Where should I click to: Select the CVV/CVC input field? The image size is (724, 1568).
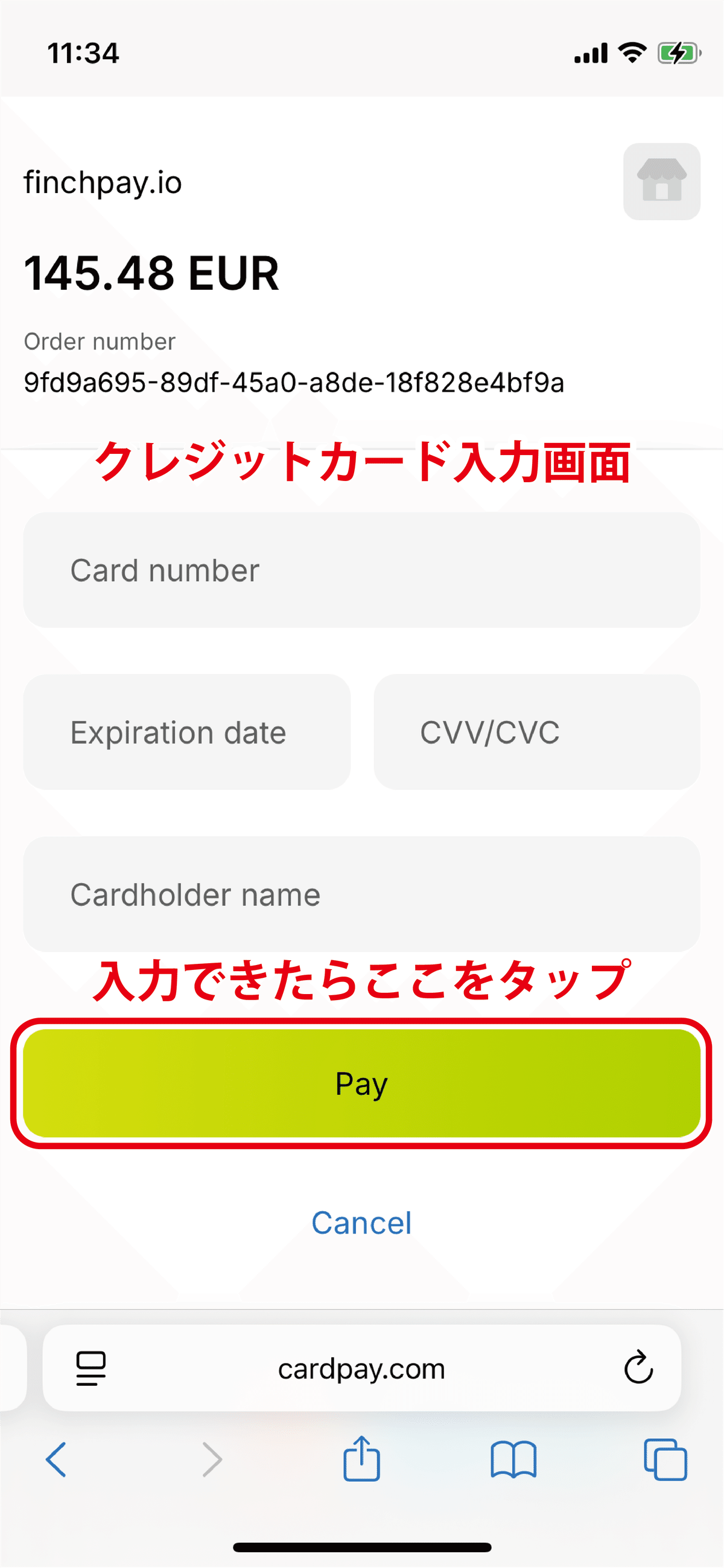click(536, 731)
